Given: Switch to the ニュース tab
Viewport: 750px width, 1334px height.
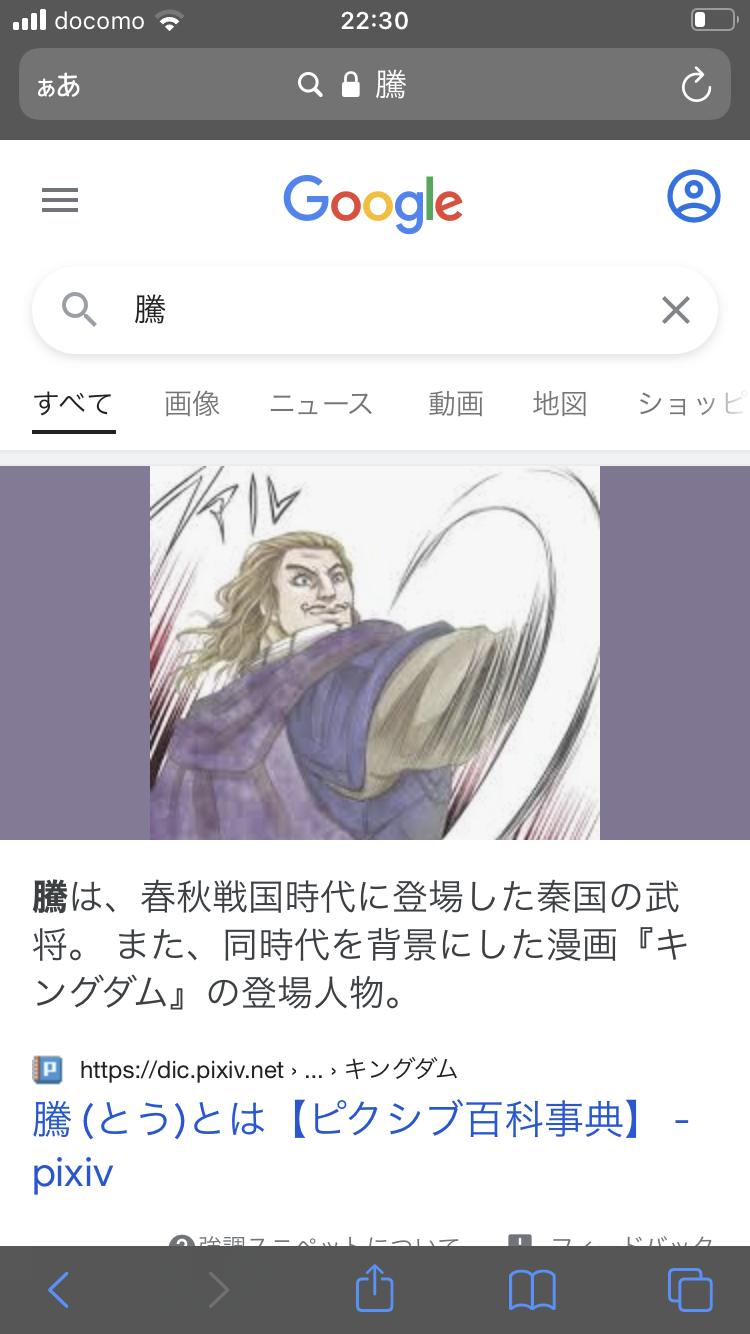Looking at the screenshot, I should tap(321, 404).
